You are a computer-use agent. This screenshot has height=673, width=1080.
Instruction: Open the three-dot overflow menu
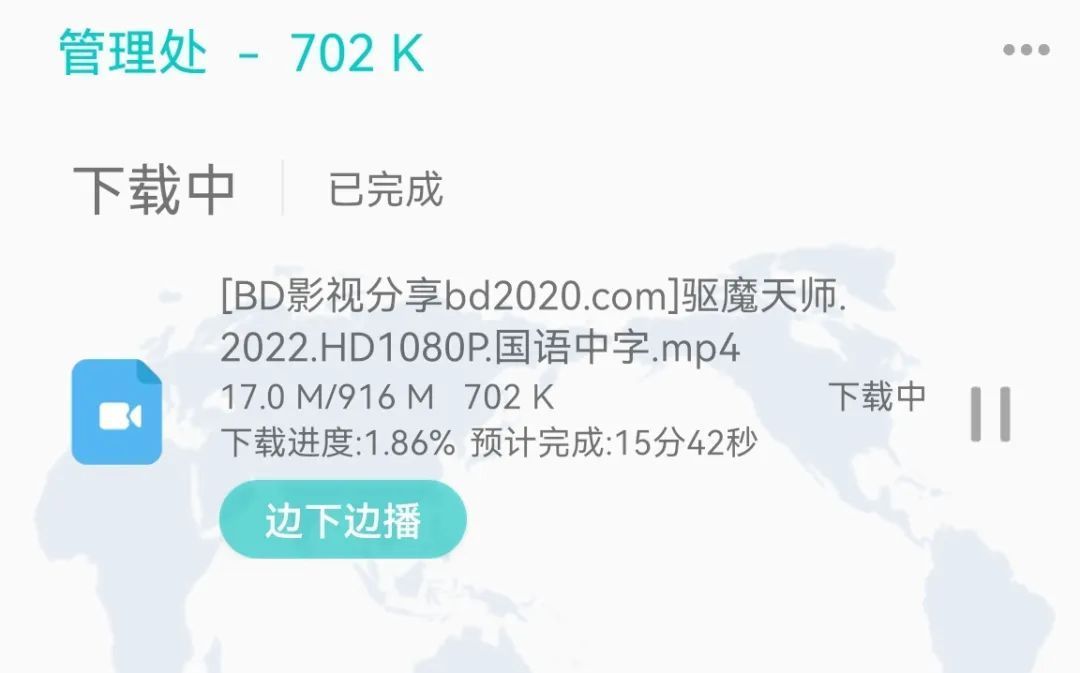coord(1026,51)
